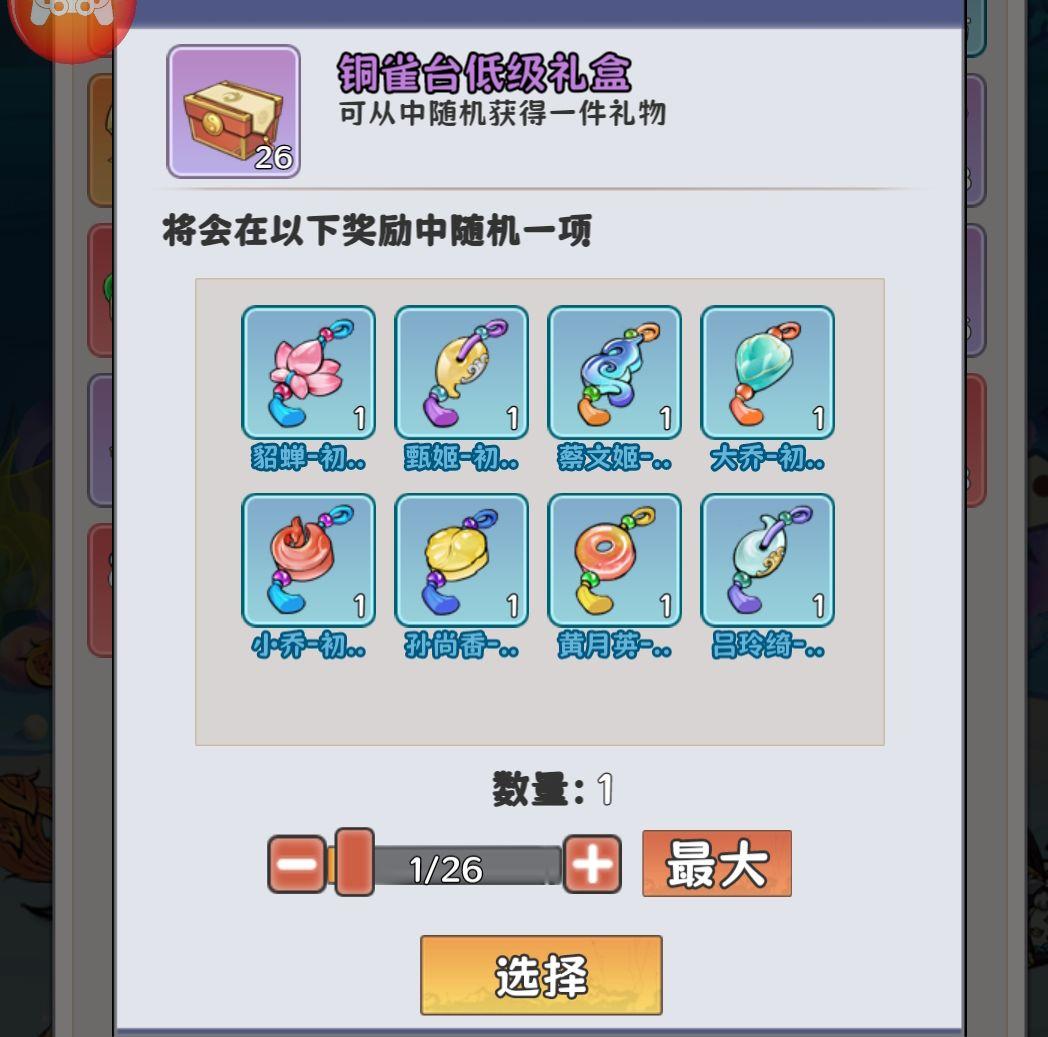The width and height of the screenshot is (1048, 1037).
Task: Set quantity to maximum with 最大
Action: point(716,863)
